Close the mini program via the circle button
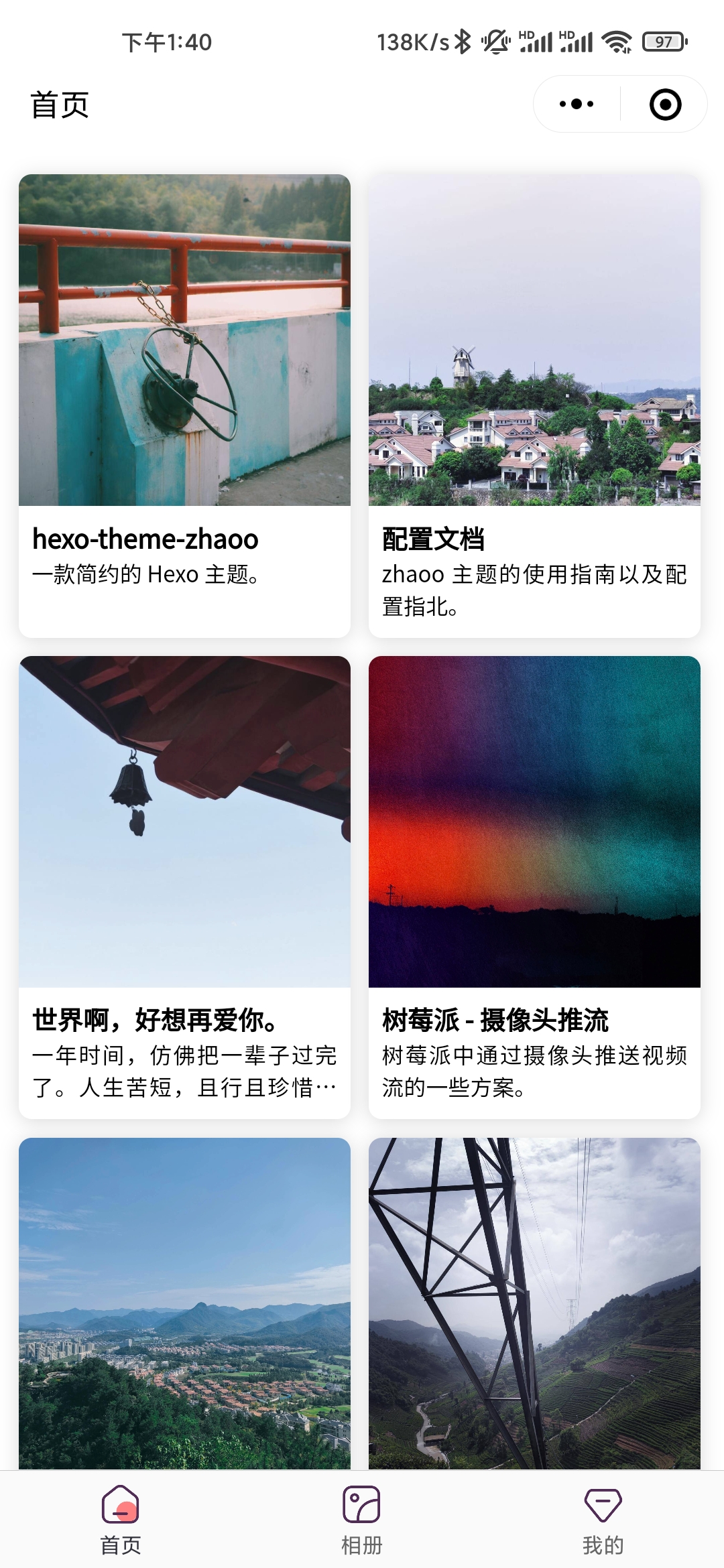The height and width of the screenshot is (1568, 724). (665, 105)
